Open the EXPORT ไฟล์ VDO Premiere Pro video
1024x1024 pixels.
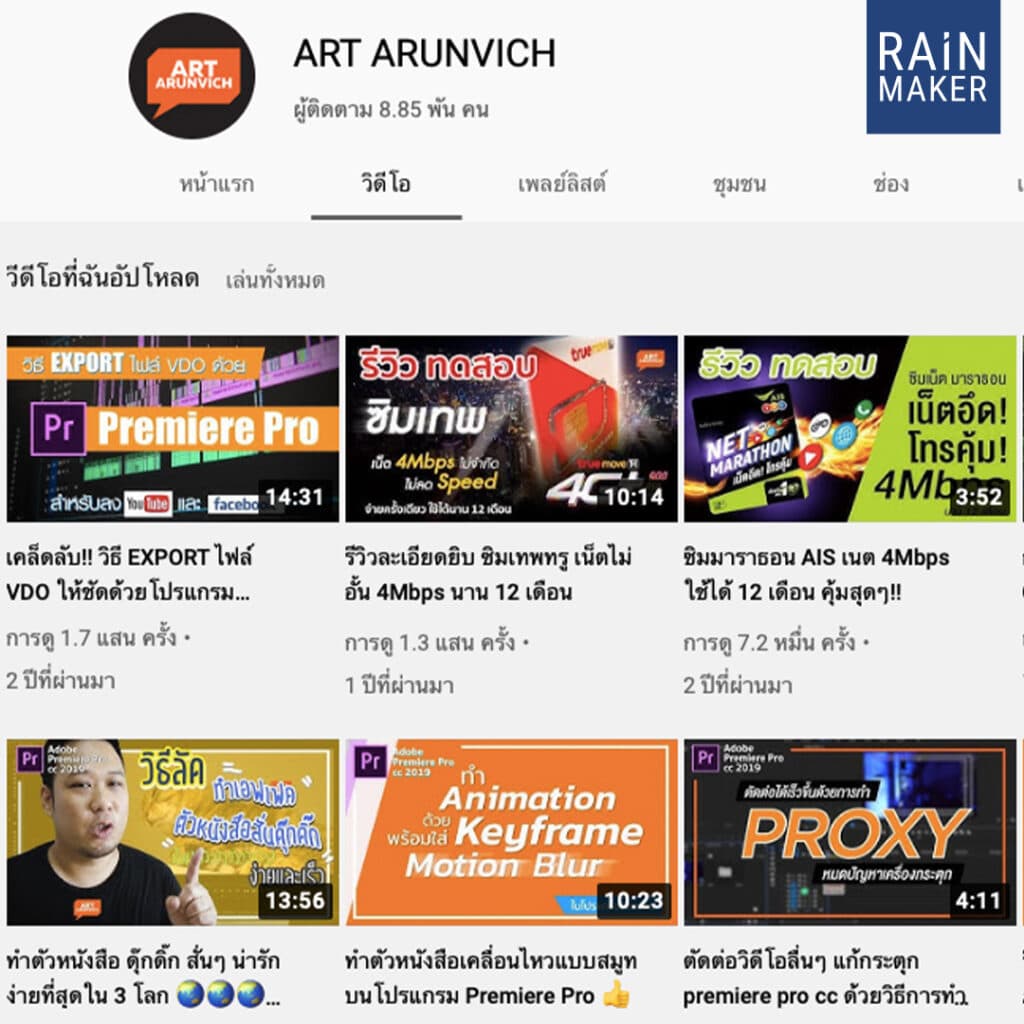tap(172, 428)
